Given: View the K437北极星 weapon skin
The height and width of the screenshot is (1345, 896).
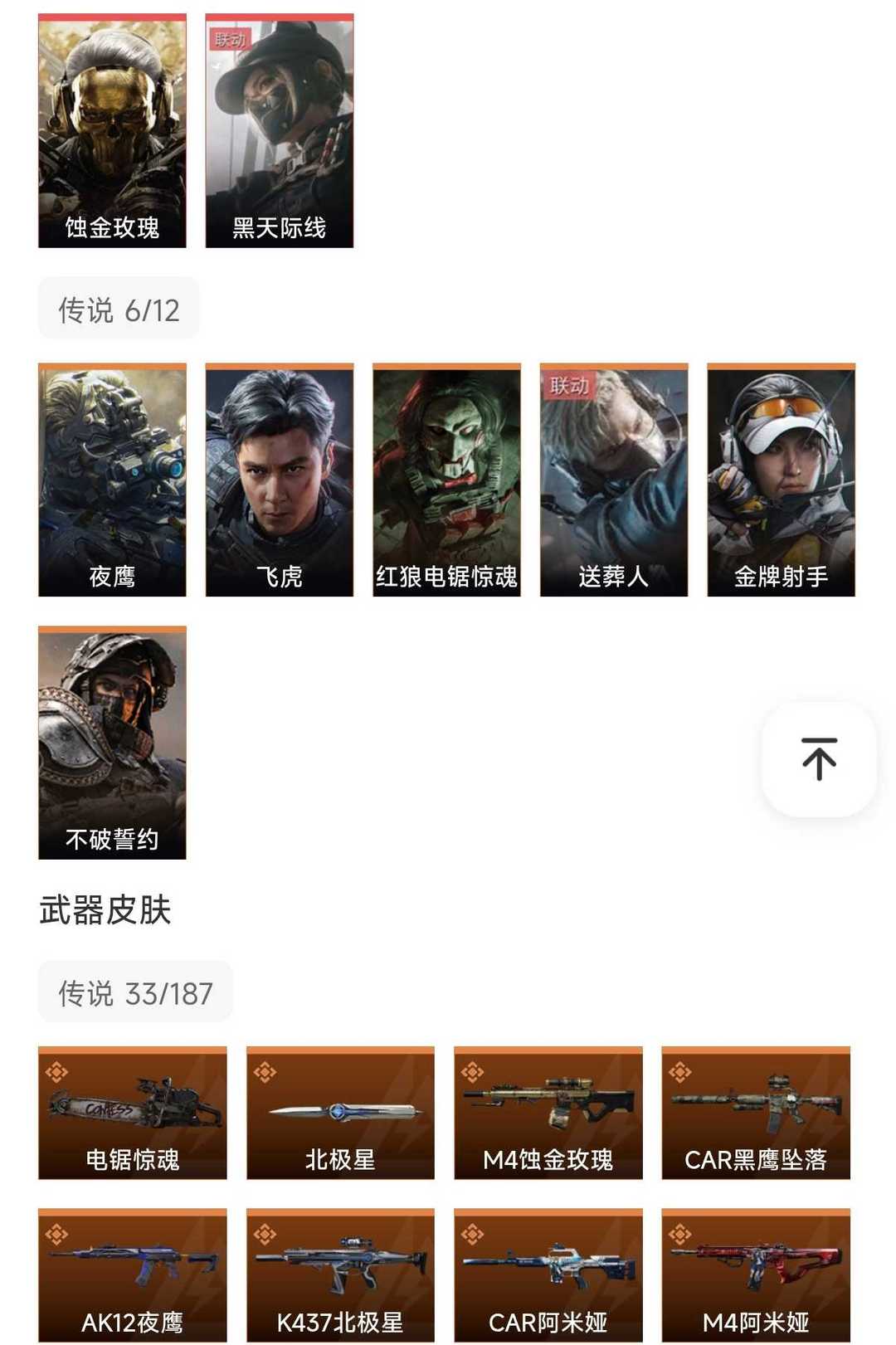Looking at the screenshot, I should tap(340, 1274).
